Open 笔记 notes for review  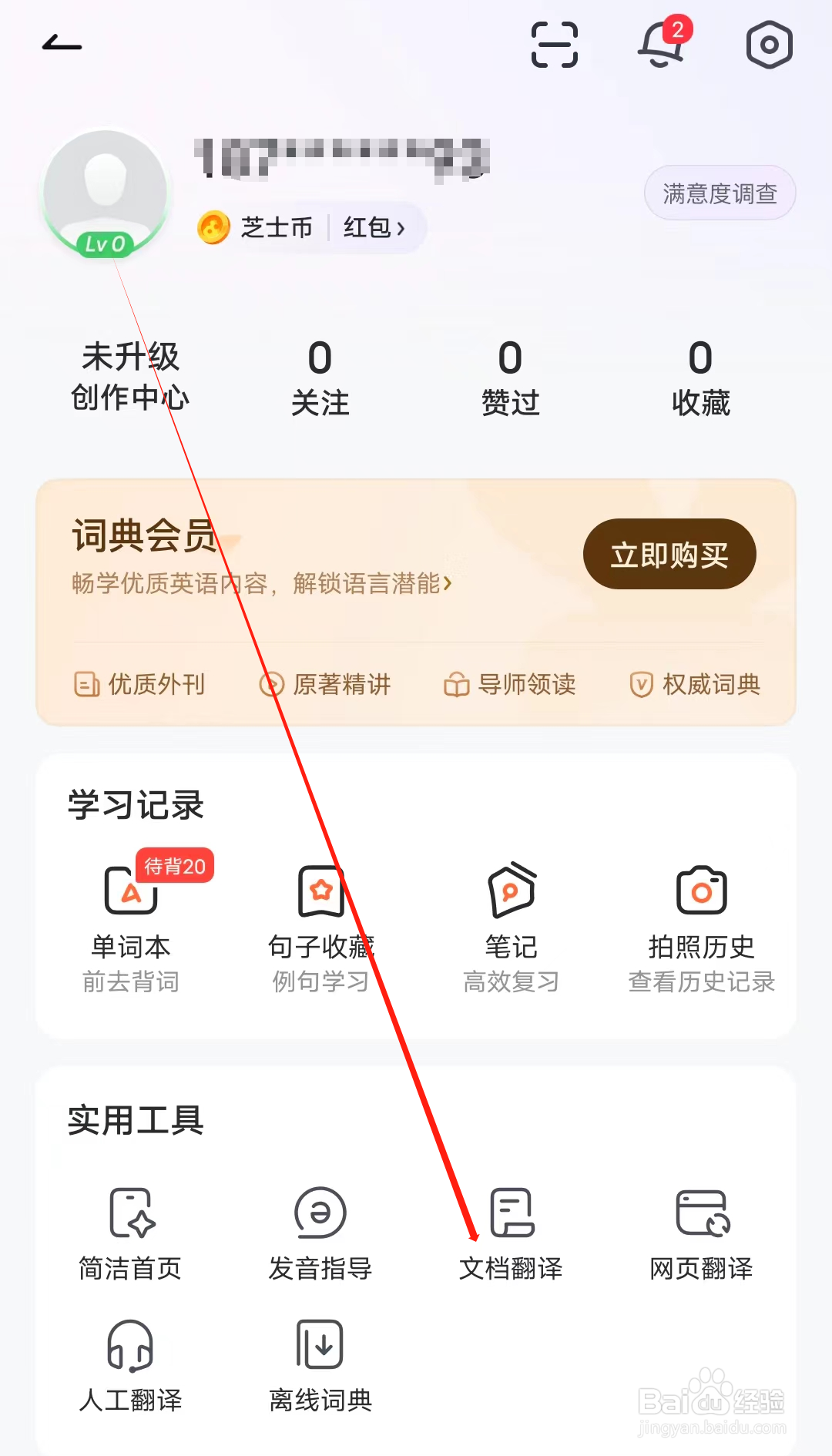click(511, 894)
